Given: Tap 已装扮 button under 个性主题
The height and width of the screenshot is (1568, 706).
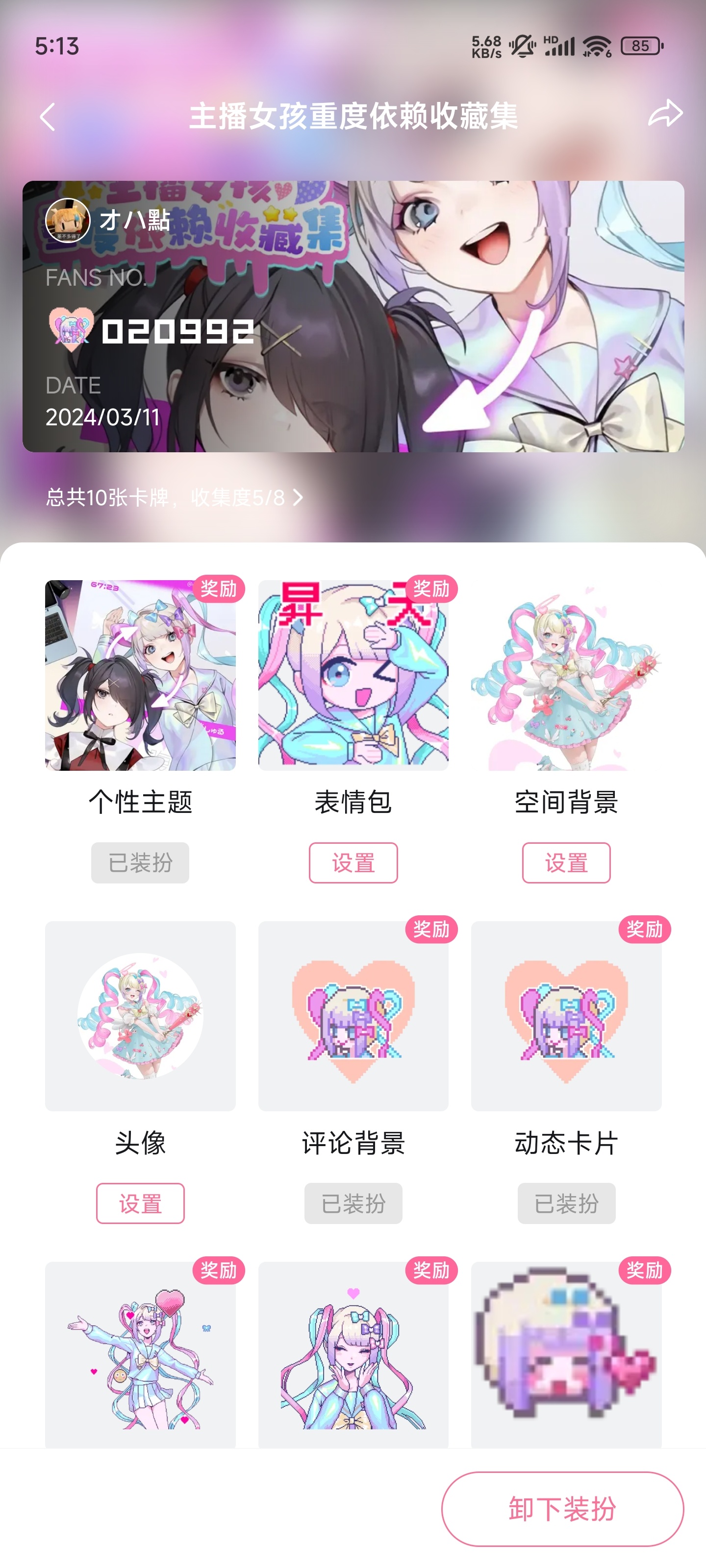Looking at the screenshot, I should (x=140, y=862).
